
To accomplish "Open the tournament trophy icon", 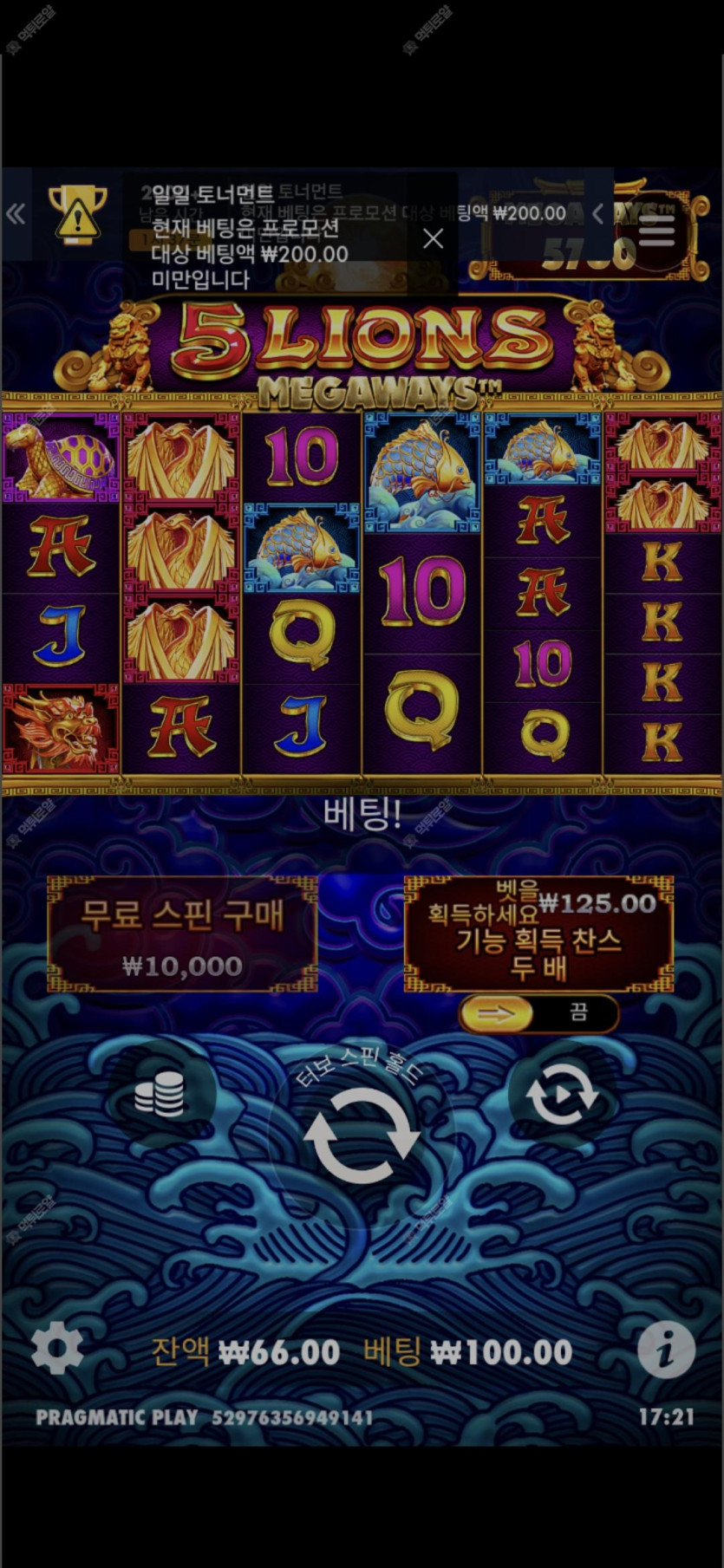I will [78, 213].
